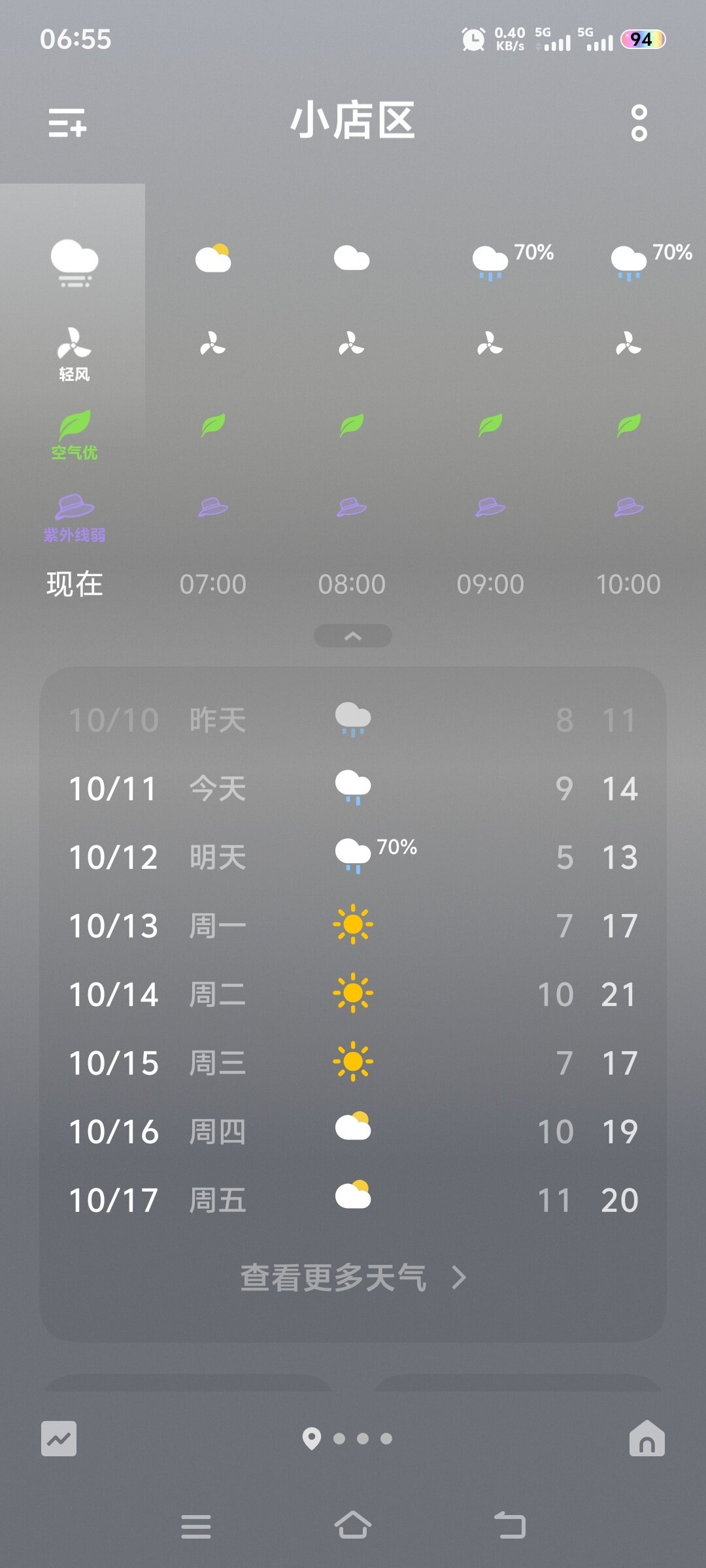Tap the home icon at bottom right

tap(647, 1438)
